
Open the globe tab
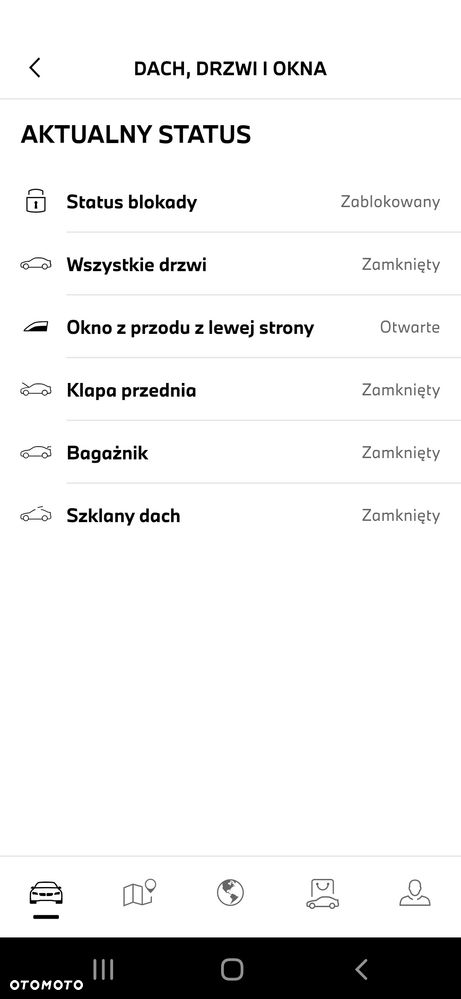[230, 892]
